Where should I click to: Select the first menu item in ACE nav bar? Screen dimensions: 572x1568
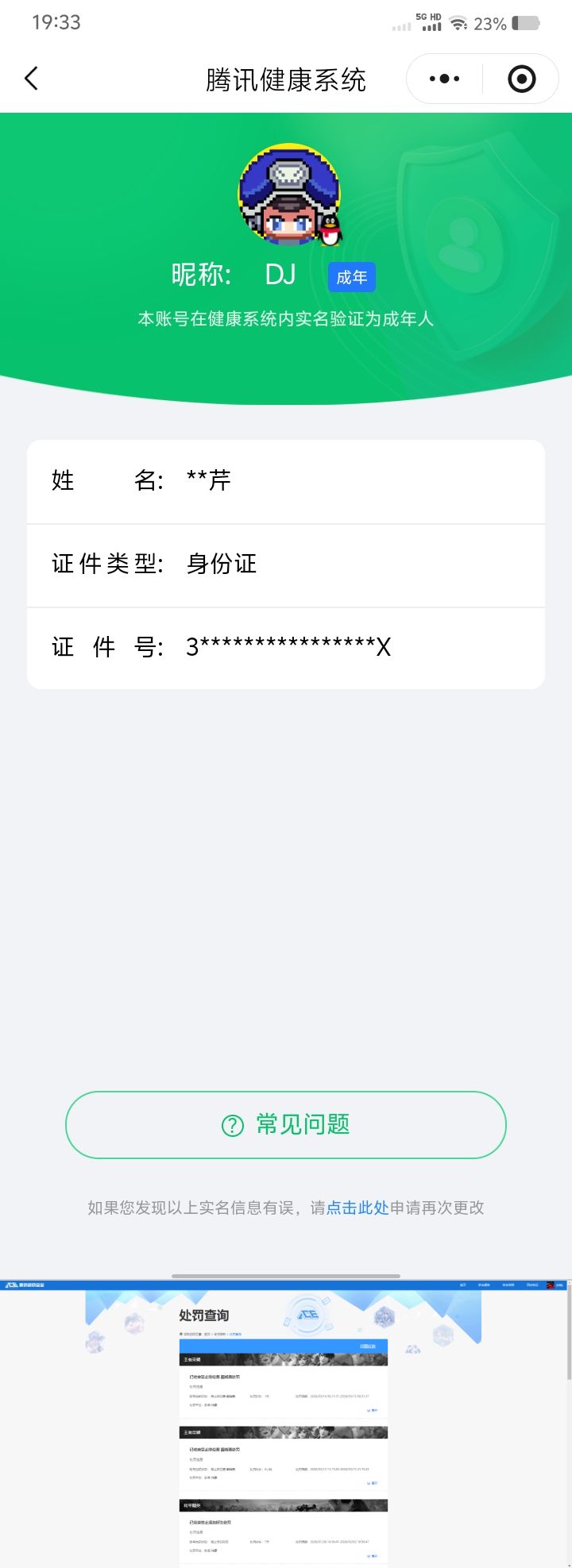[x=461, y=1285]
